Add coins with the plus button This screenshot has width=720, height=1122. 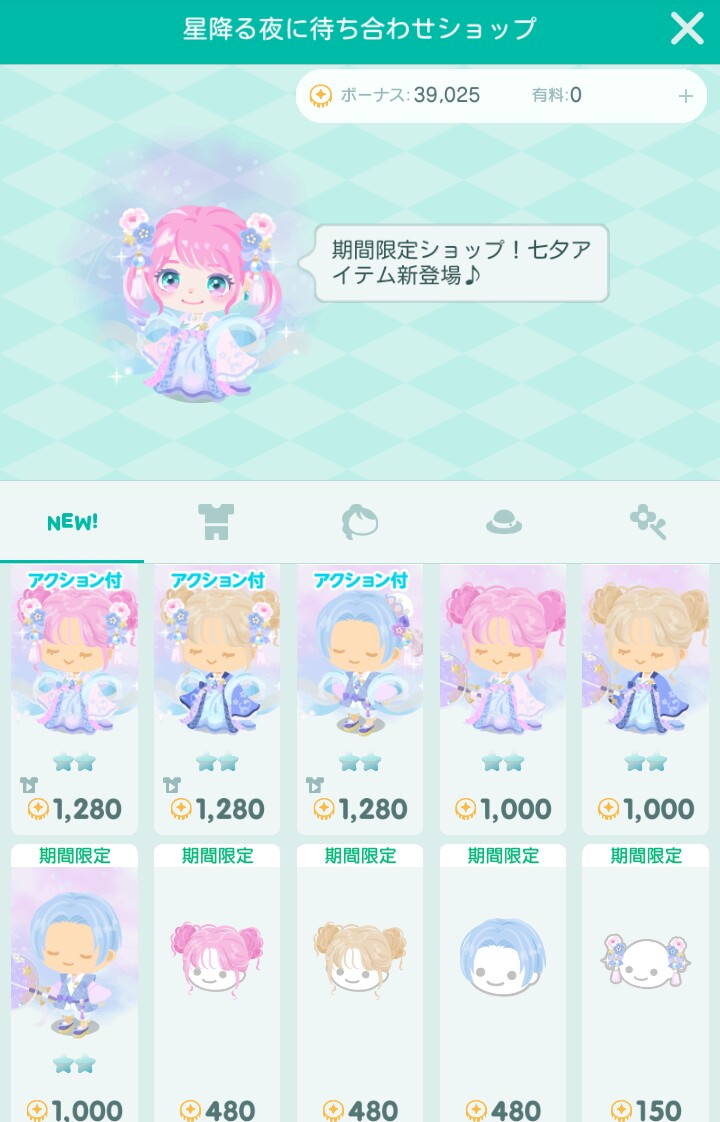[686, 96]
